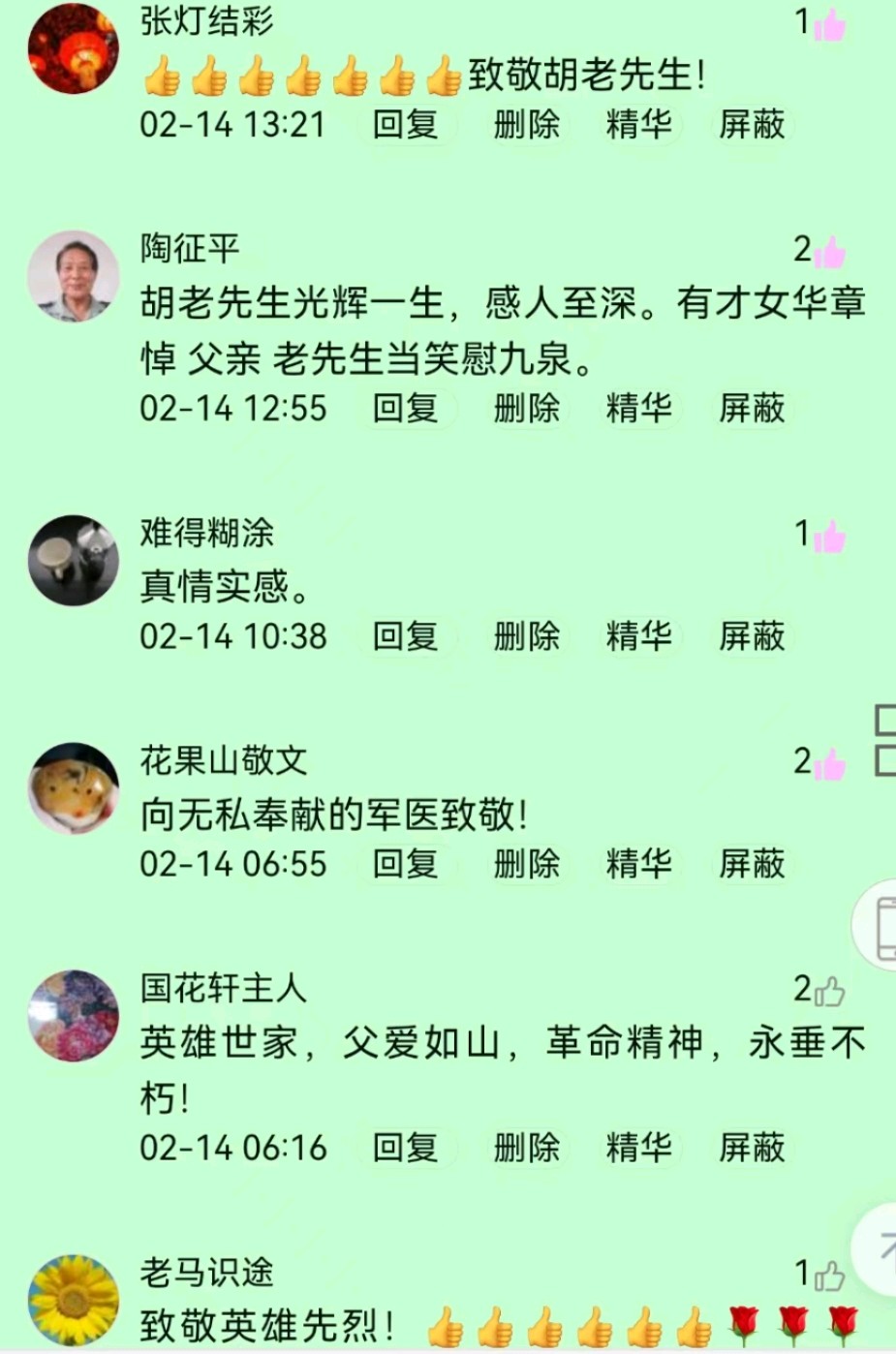
Task: Delete 难得糊涂's comment
Action: pos(527,636)
